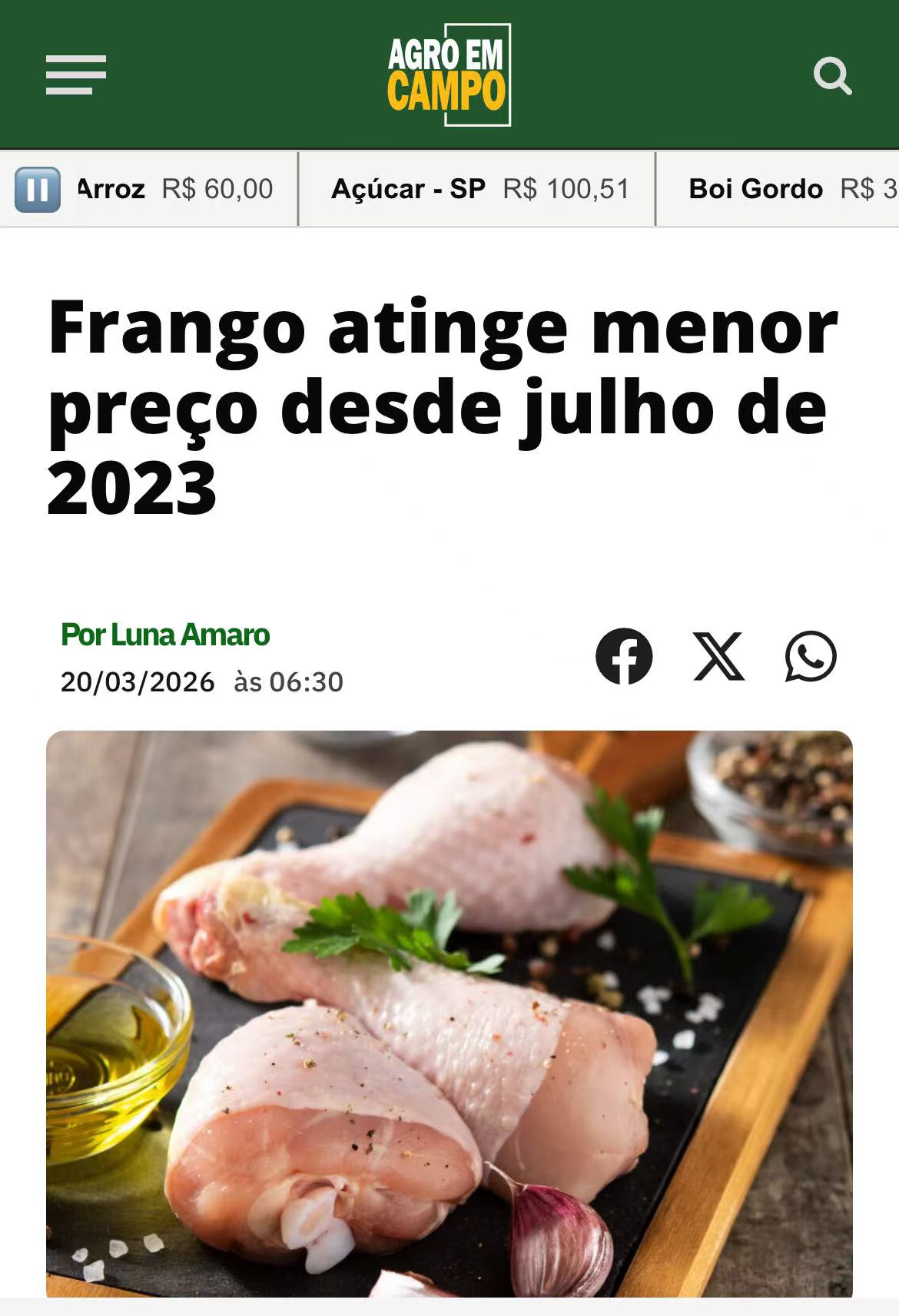Open Açúcar - SP price quote
The height and width of the screenshot is (1316, 899).
click(479, 189)
